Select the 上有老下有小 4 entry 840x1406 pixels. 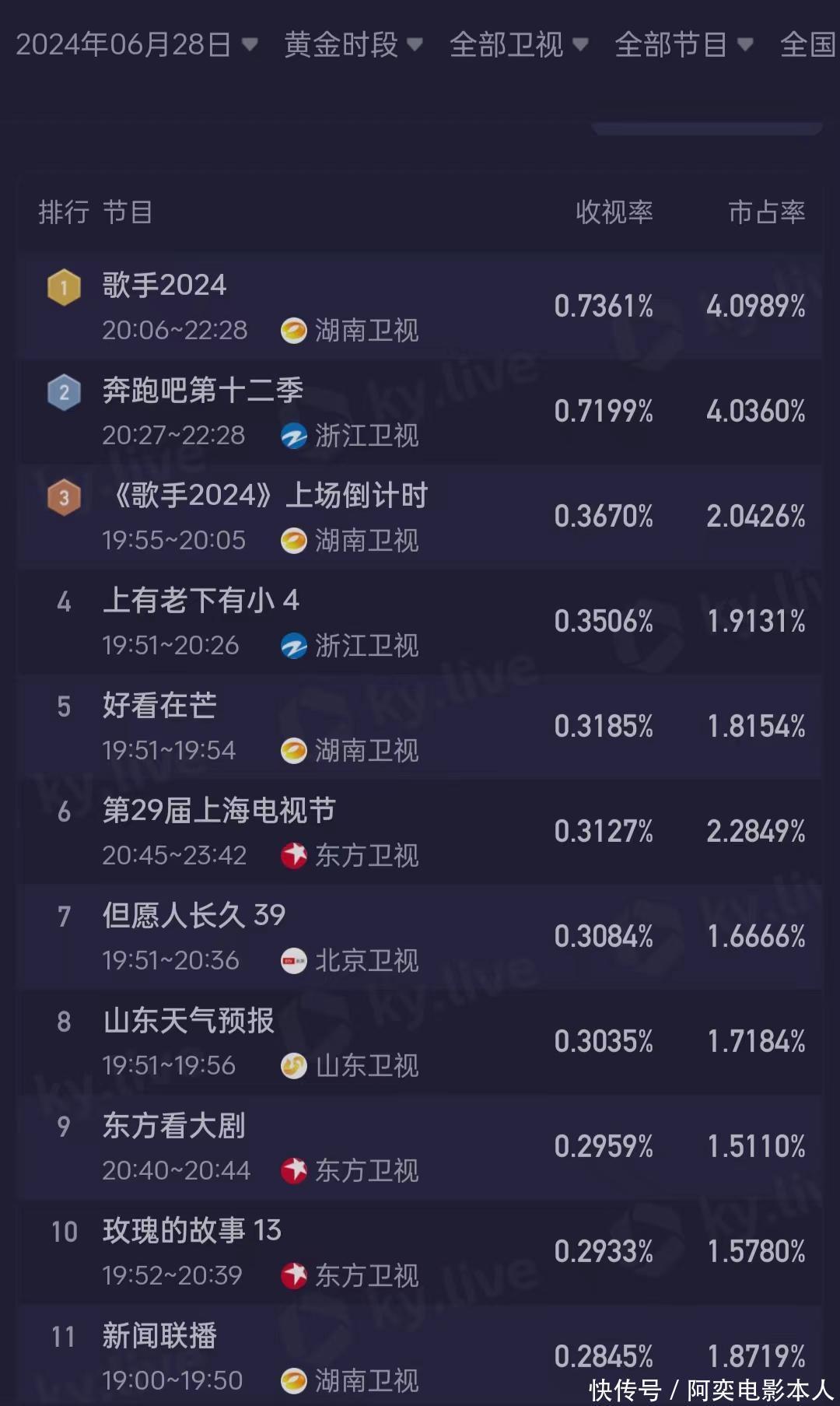420,622
